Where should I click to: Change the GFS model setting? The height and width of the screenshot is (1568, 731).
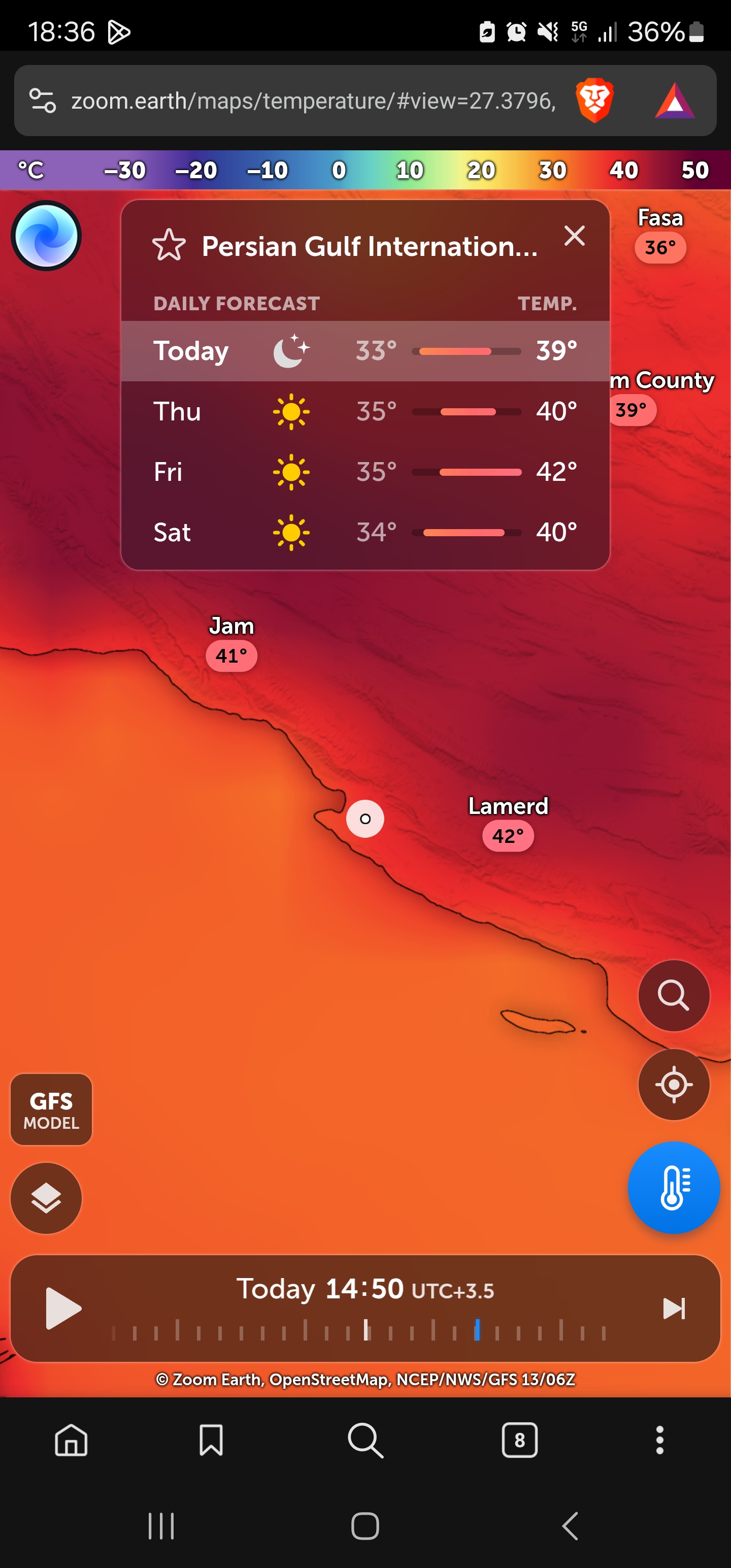(51, 1109)
